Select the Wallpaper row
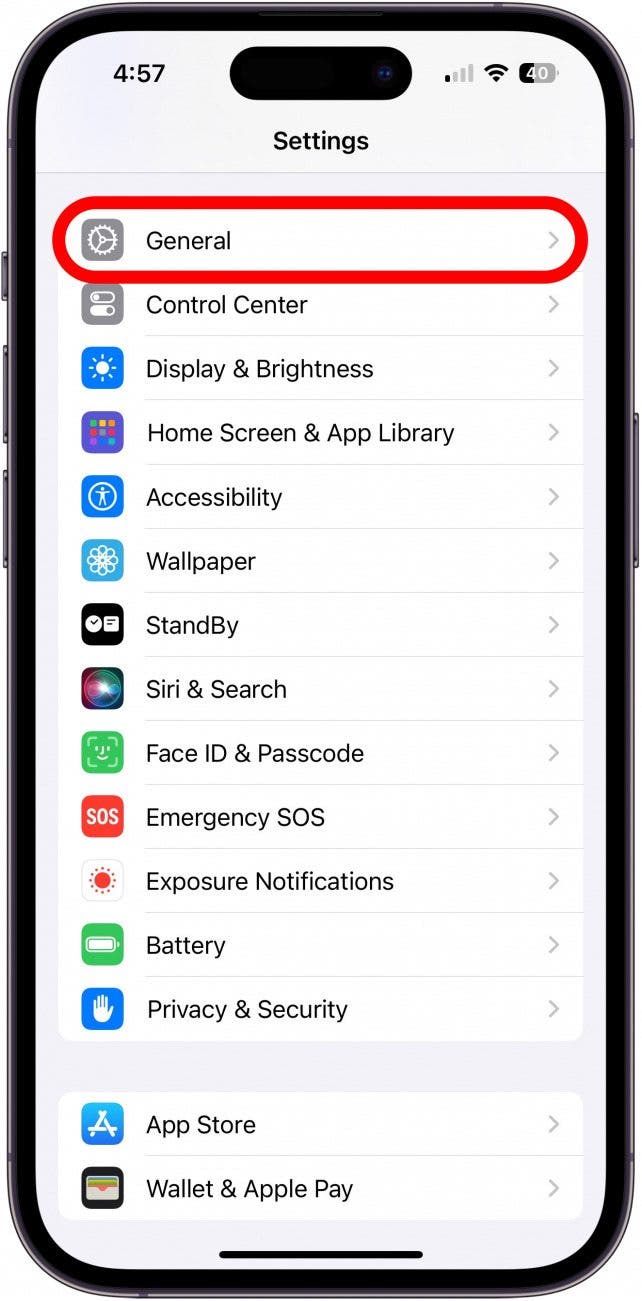The image size is (642, 1301). (x=320, y=561)
